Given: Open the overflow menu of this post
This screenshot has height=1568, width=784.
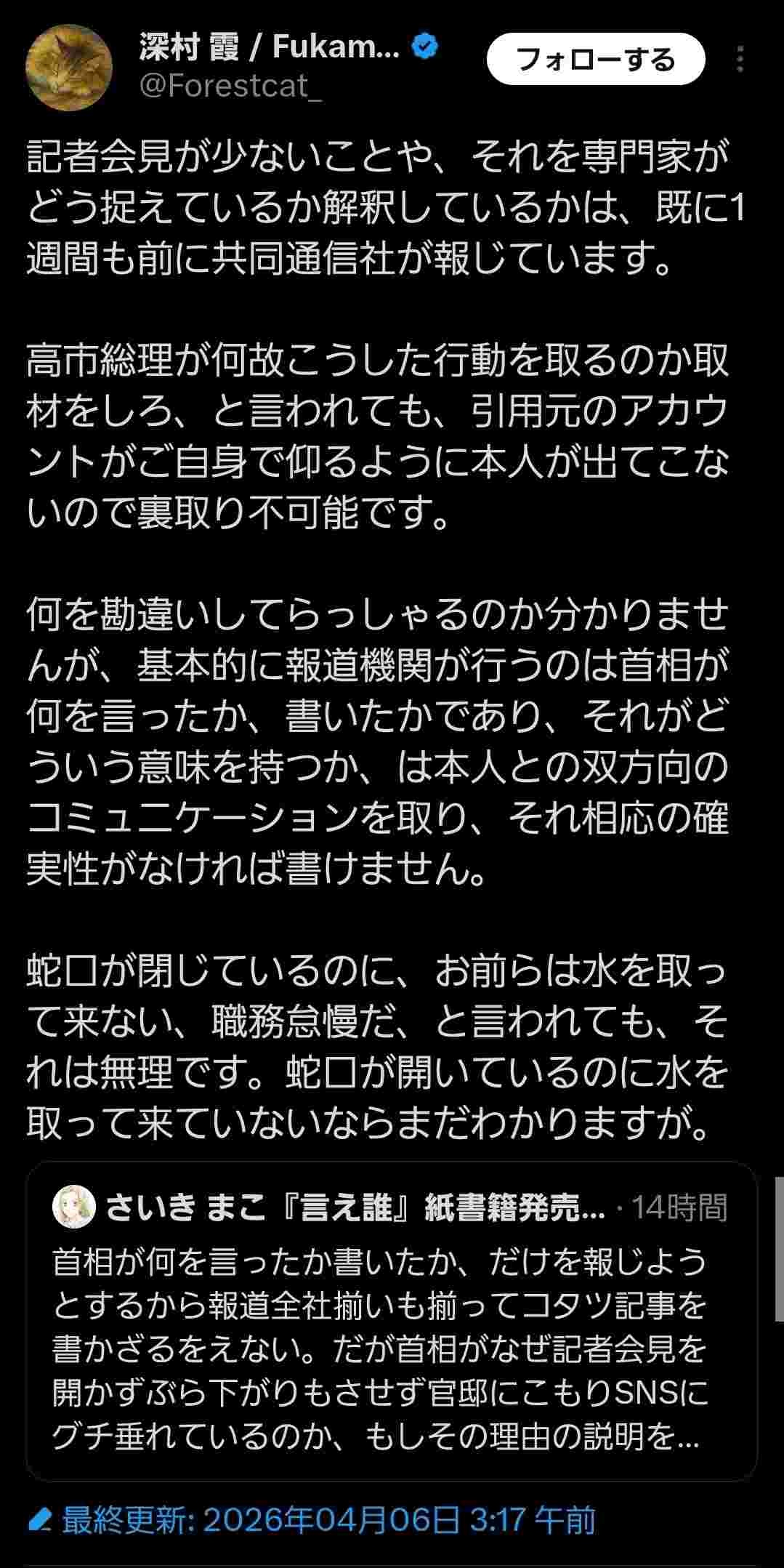Looking at the screenshot, I should [740, 59].
